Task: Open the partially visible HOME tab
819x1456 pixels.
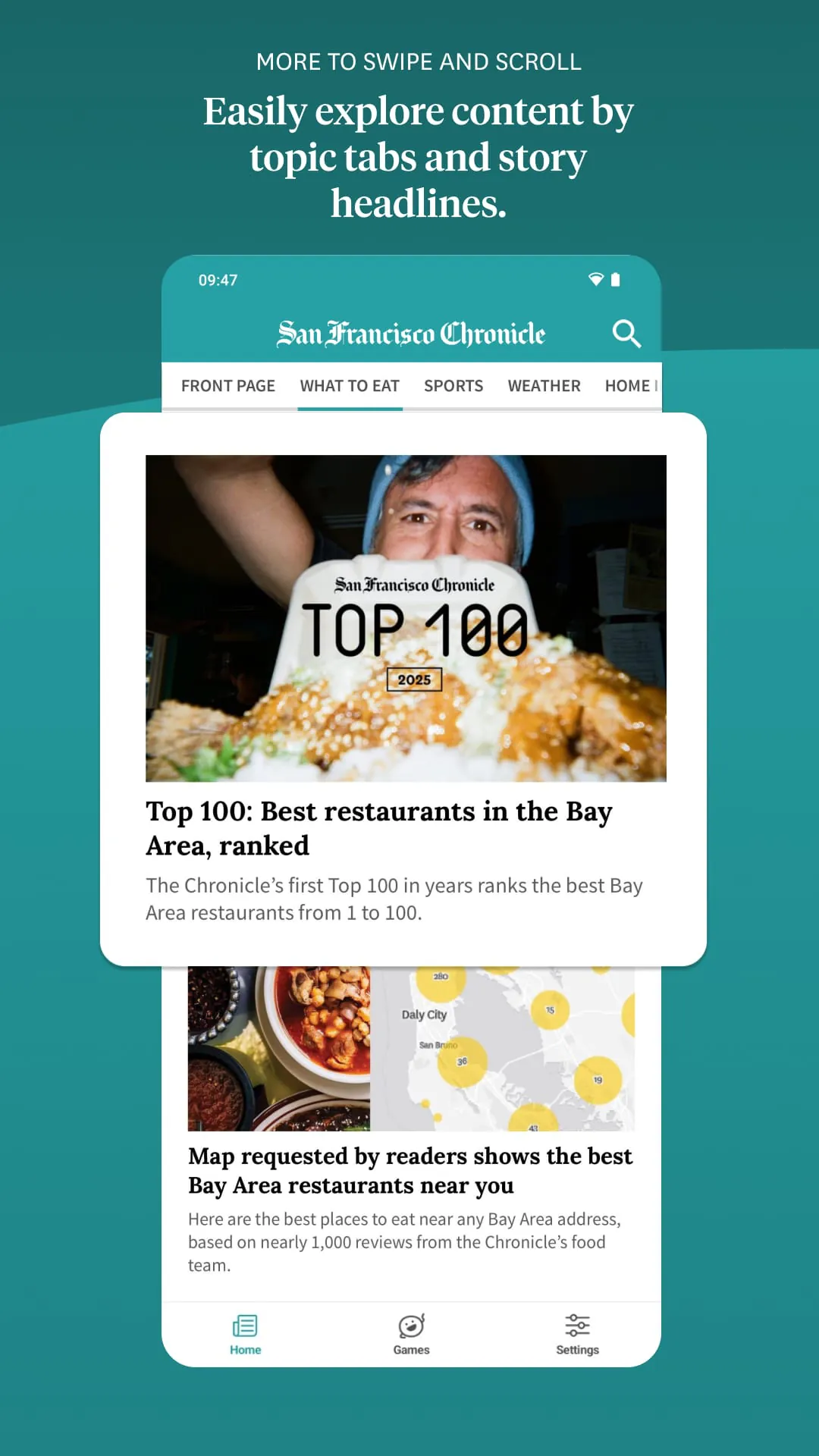Action: pyautogui.click(x=629, y=385)
